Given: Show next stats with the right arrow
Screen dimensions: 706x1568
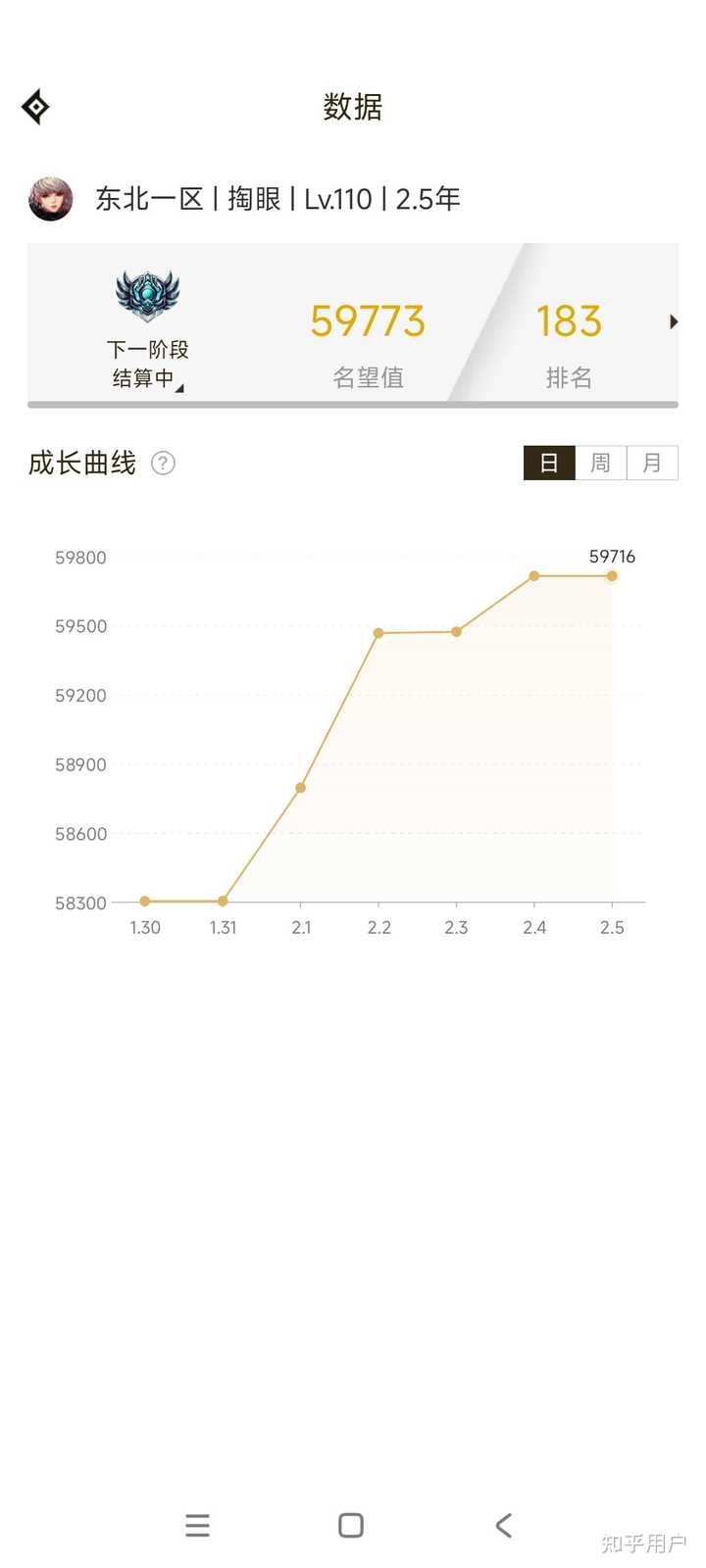Looking at the screenshot, I should click(673, 321).
